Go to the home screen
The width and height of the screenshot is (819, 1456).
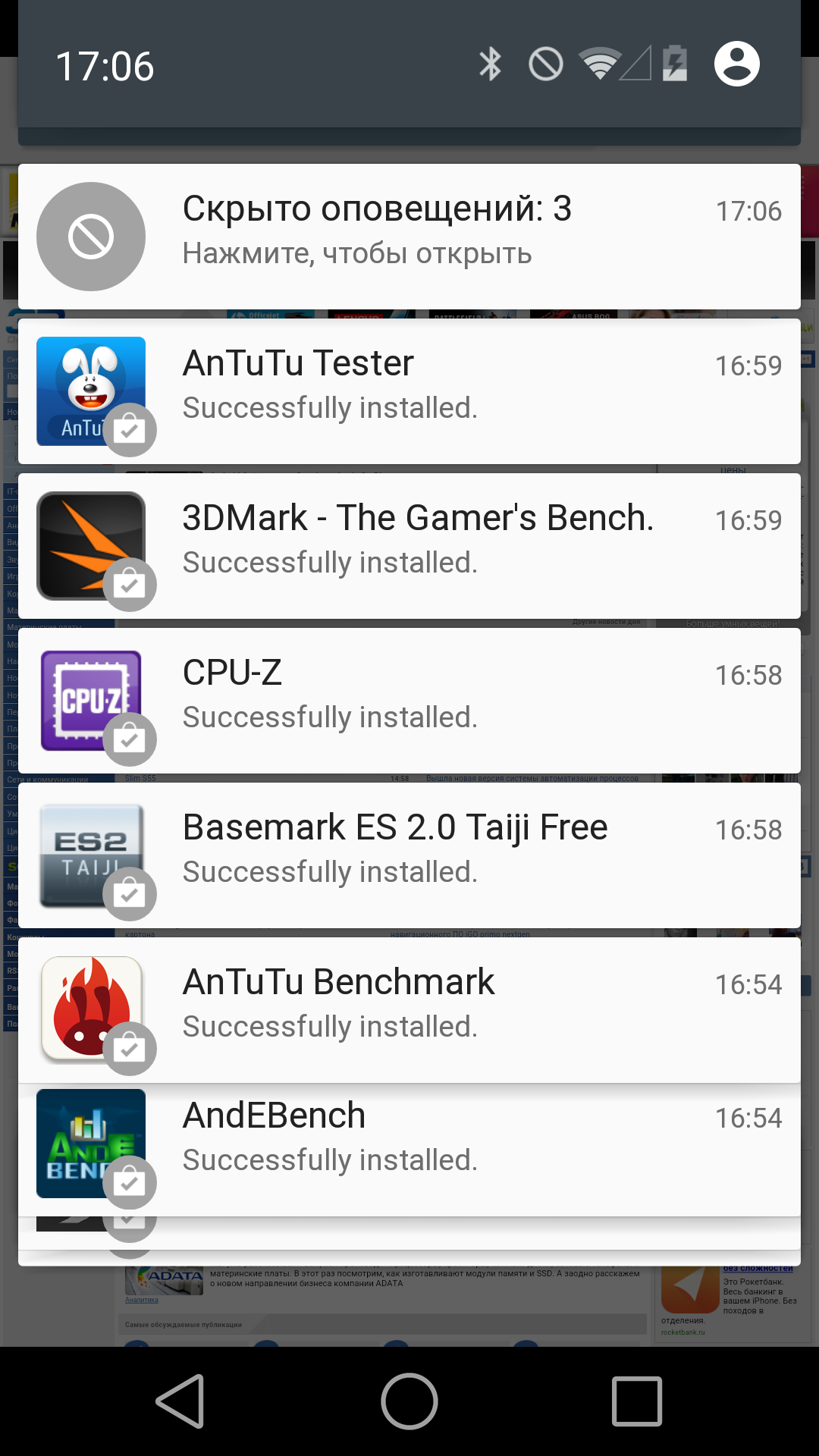click(409, 1401)
